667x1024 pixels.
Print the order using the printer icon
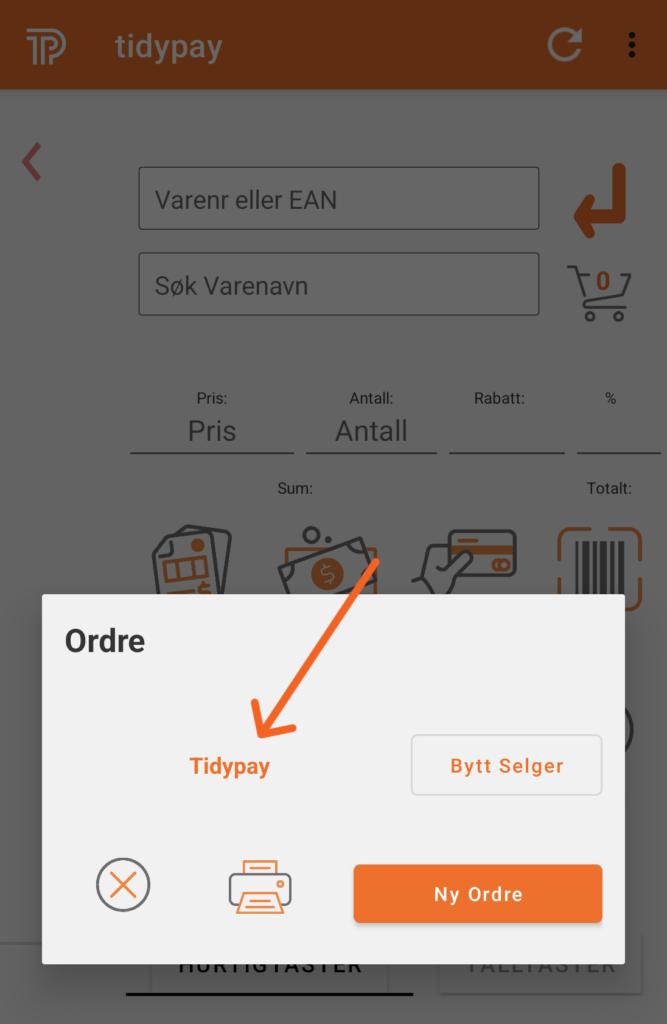tap(260, 886)
